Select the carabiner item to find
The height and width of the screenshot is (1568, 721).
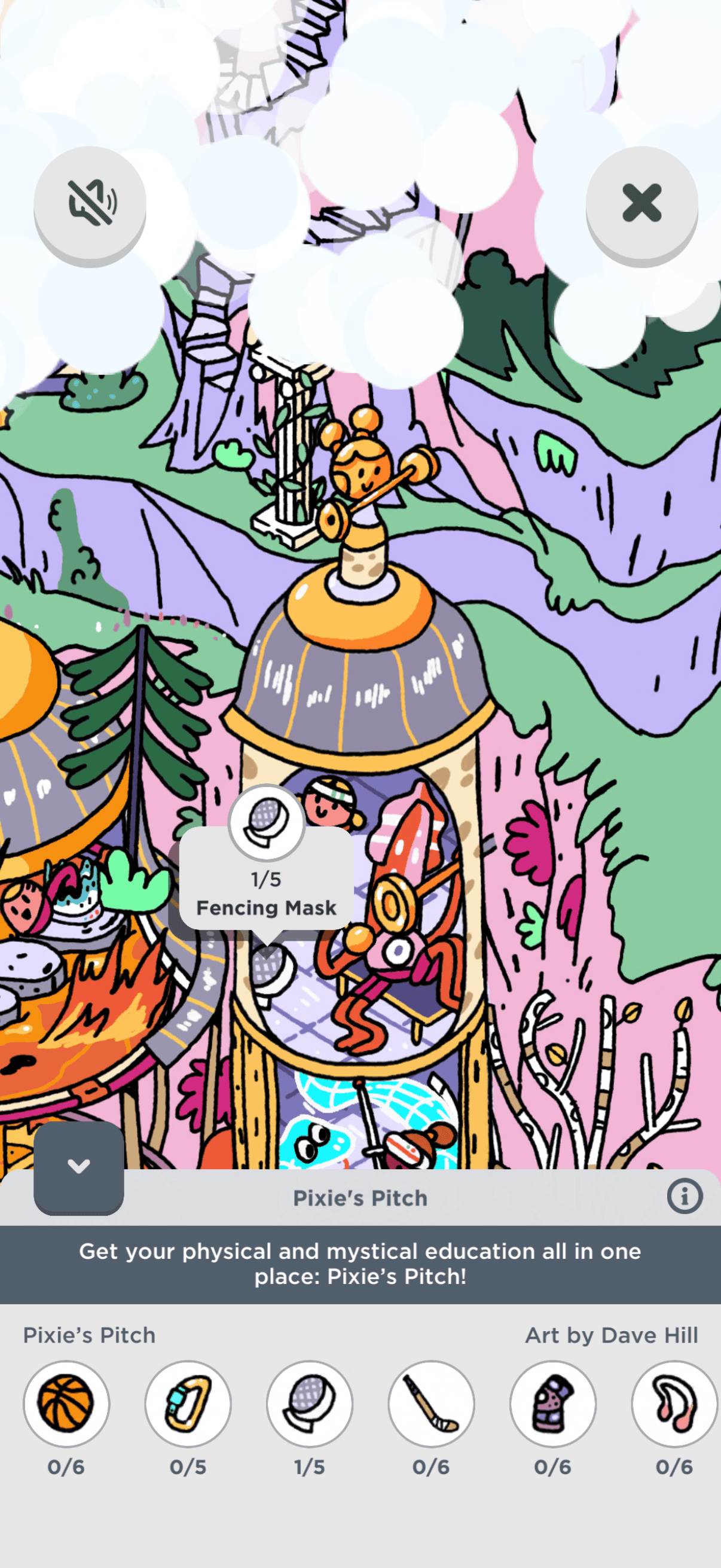[x=188, y=1403]
